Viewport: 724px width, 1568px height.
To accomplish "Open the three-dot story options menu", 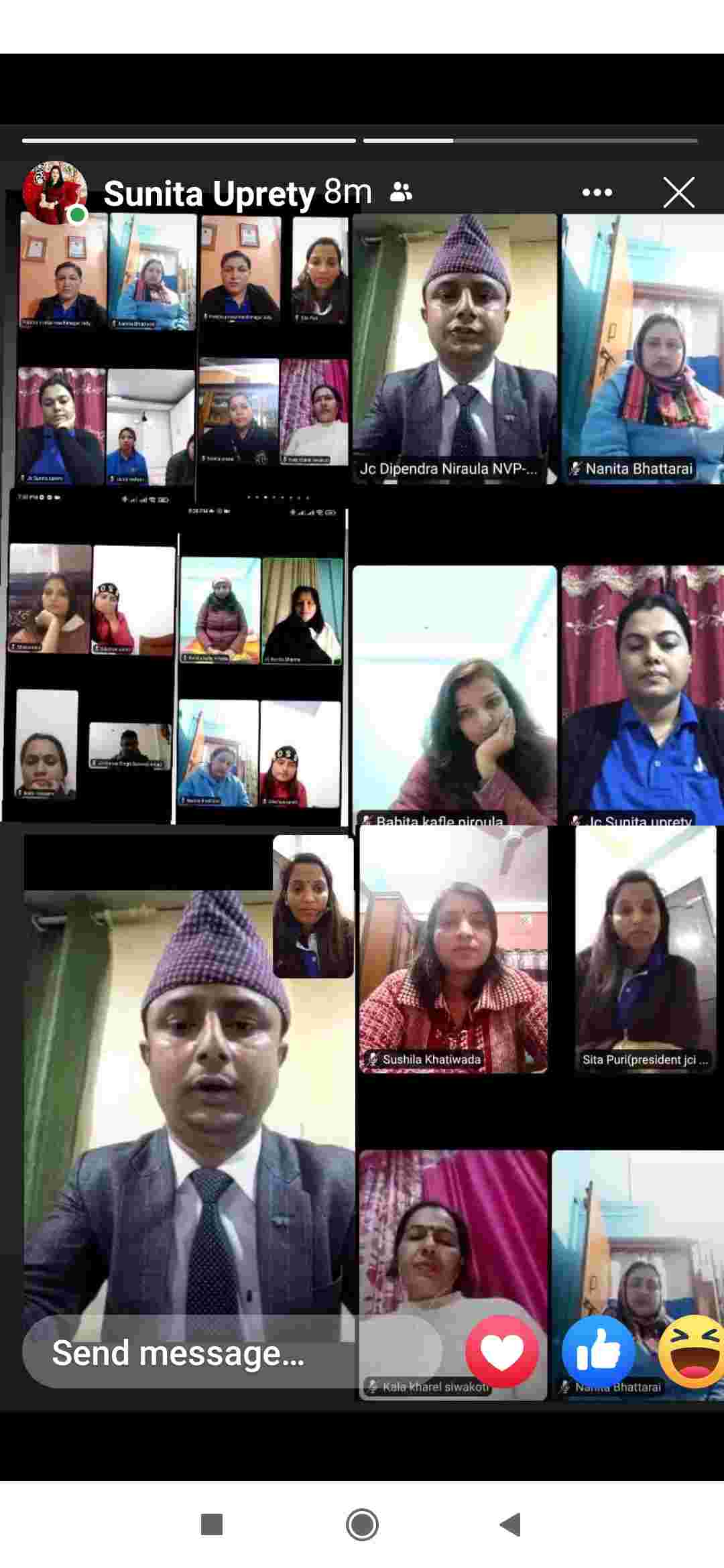I will [597, 193].
